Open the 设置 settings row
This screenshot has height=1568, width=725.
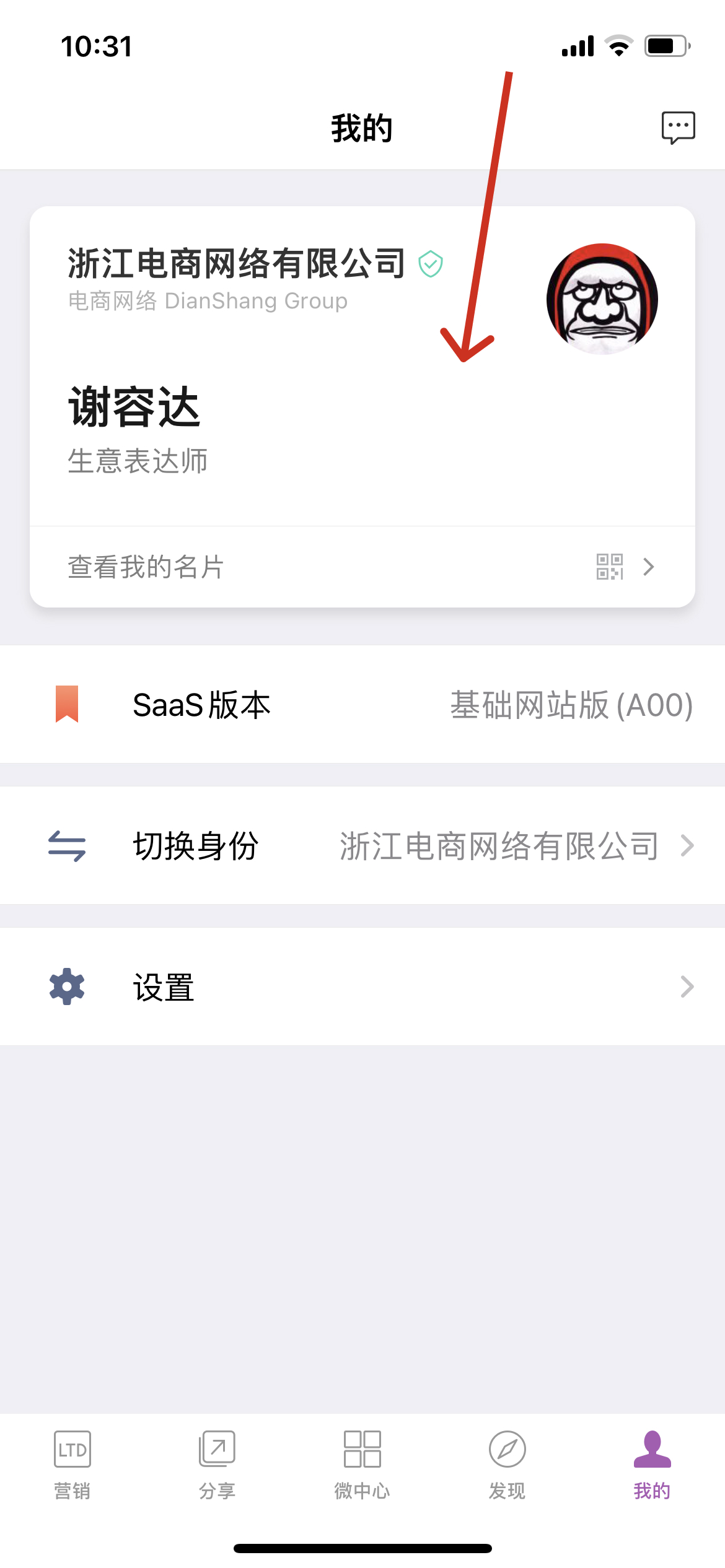pyautogui.click(x=362, y=987)
